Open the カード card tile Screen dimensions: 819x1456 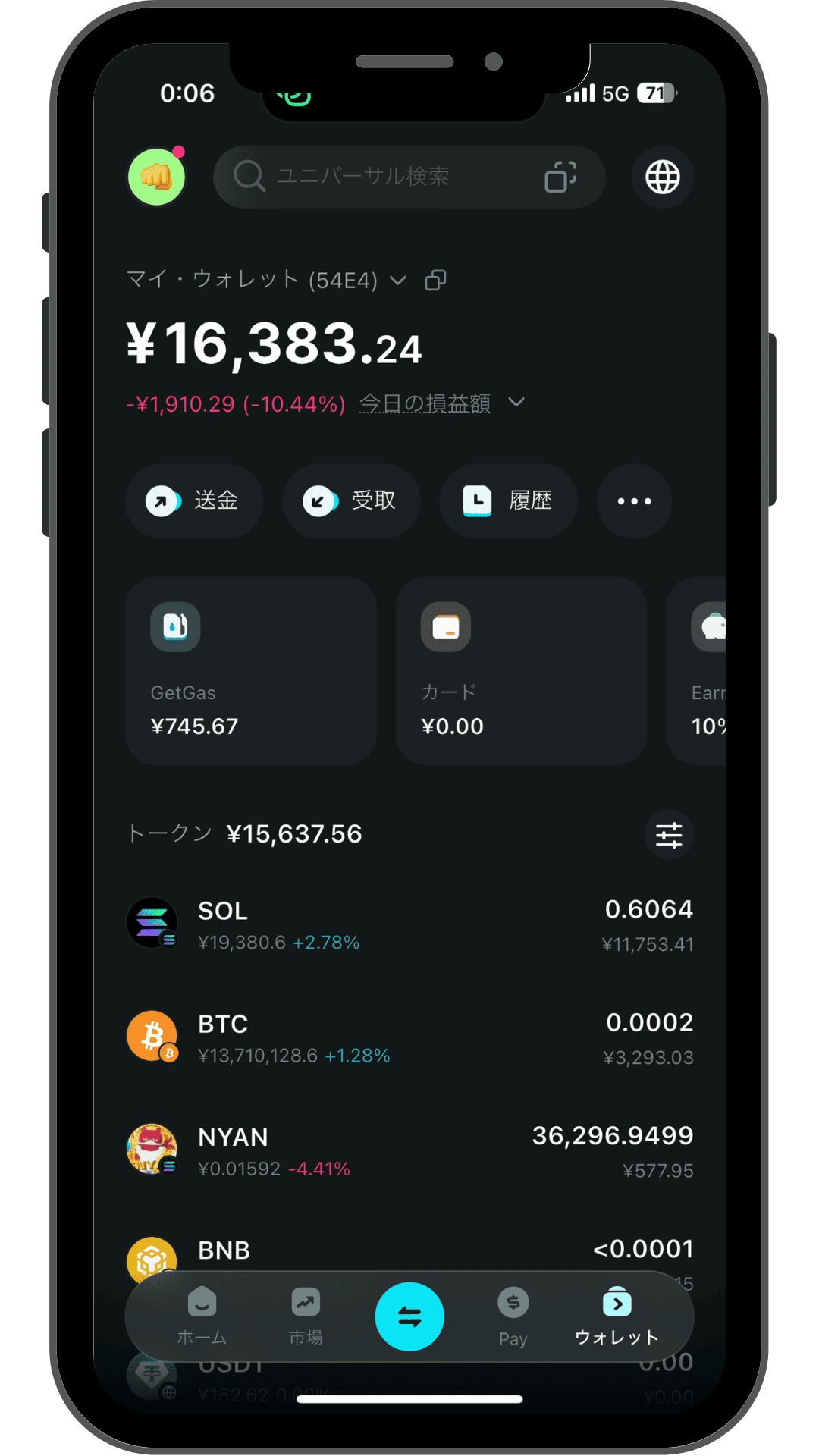[x=521, y=671]
